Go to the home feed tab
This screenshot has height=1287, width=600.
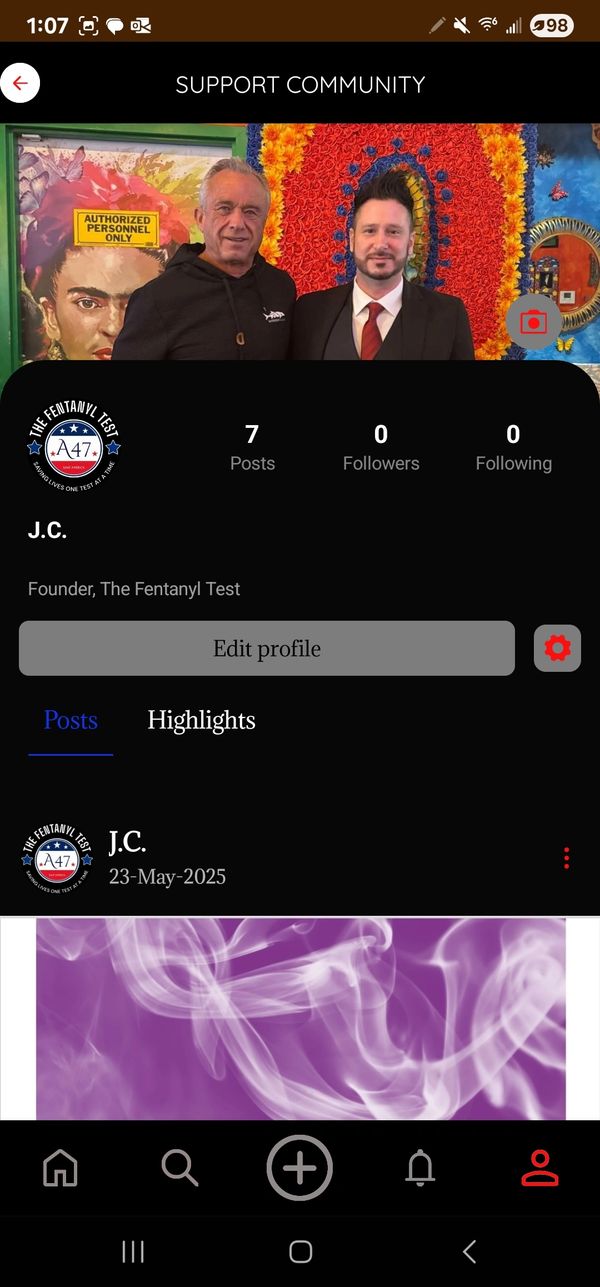pyautogui.click(x=60, y=1167)
